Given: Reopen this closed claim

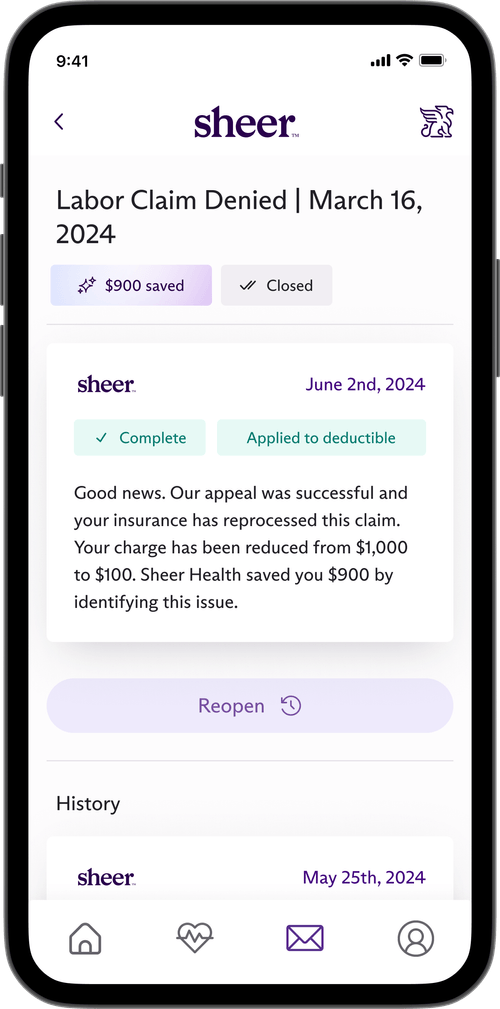Looking at the screenshot, I should (250, 705).
